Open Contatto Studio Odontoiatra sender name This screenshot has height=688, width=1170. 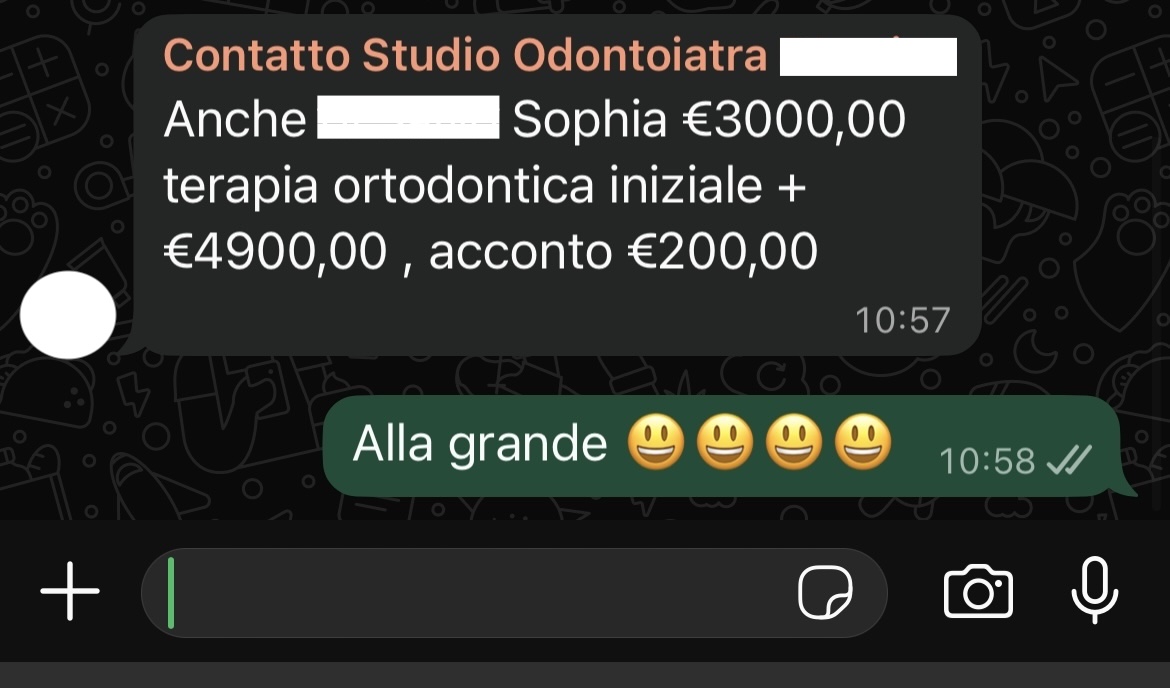point(465,56)
